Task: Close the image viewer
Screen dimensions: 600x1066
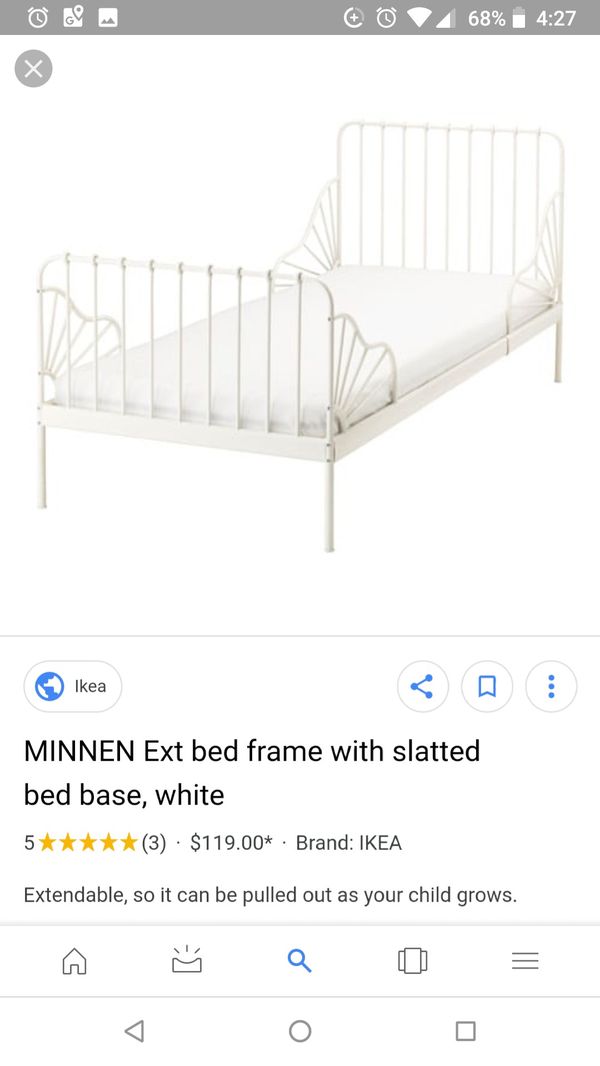Action: click(33, 69)
